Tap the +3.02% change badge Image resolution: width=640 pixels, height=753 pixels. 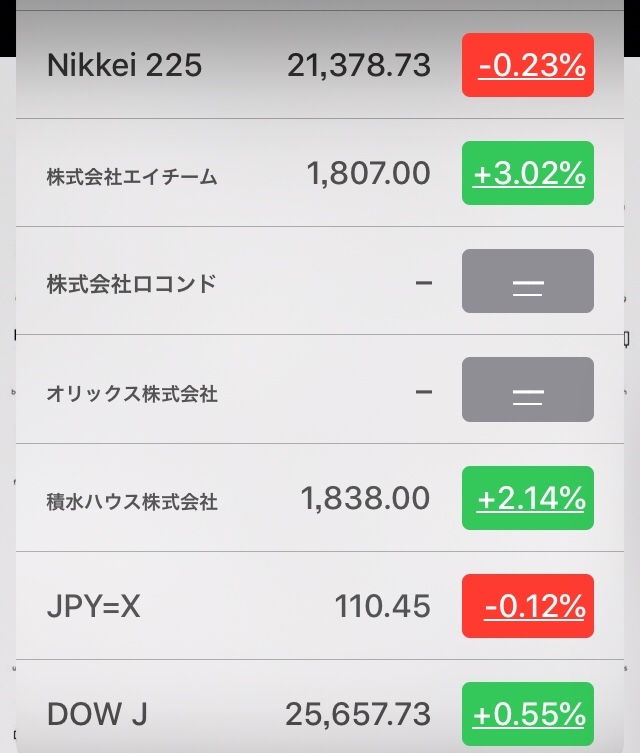point(528,173)
